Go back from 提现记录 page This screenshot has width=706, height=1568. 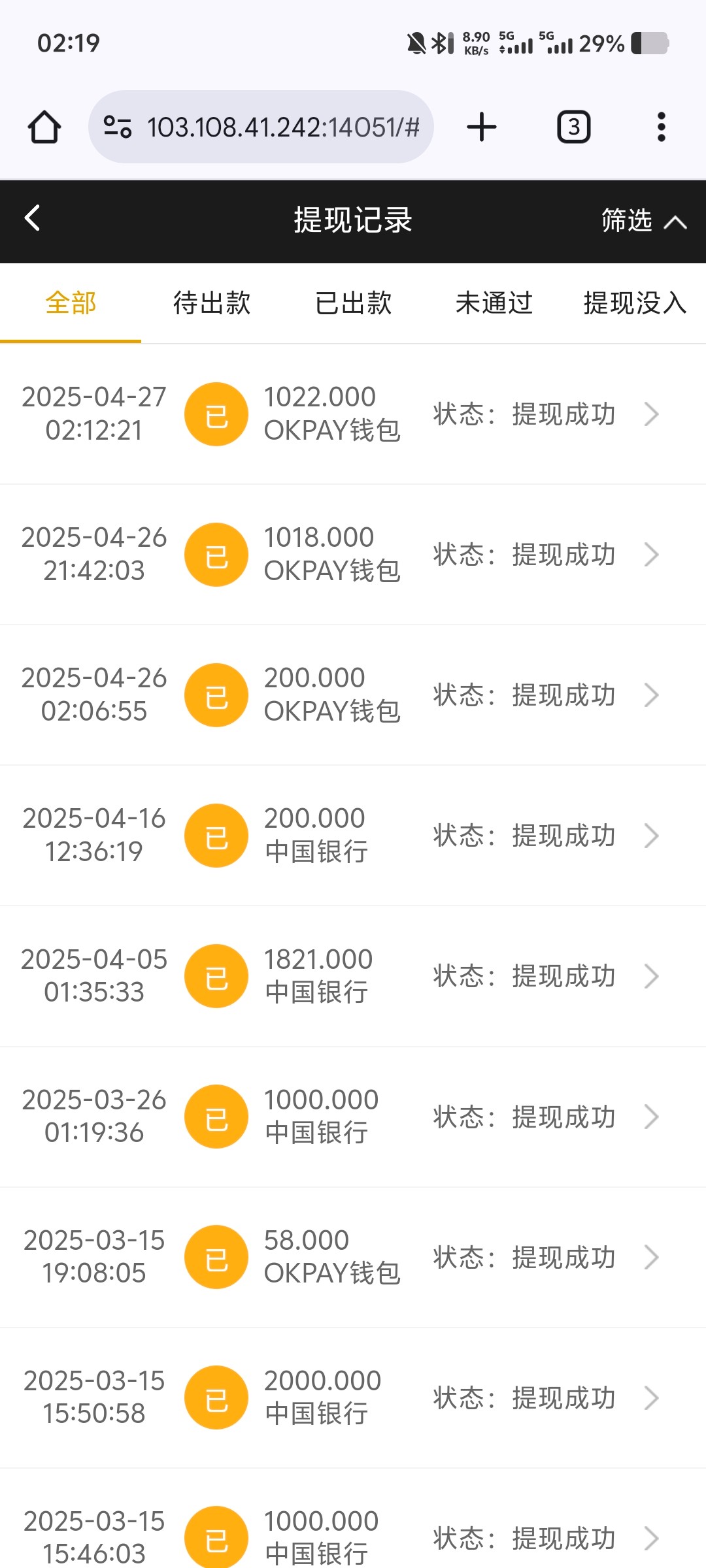pyautogui.click(x=33, y=219)
